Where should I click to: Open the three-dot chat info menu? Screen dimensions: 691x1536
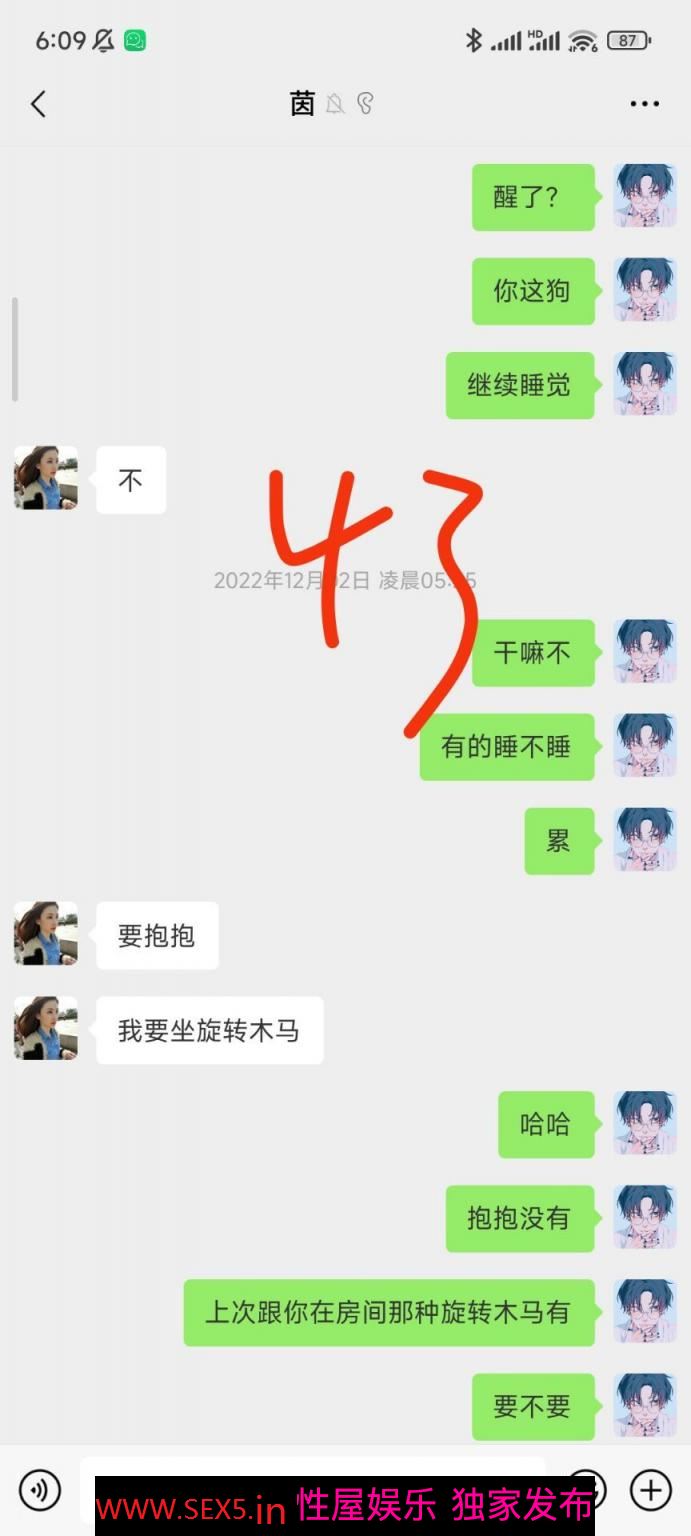tap(644, 104)
